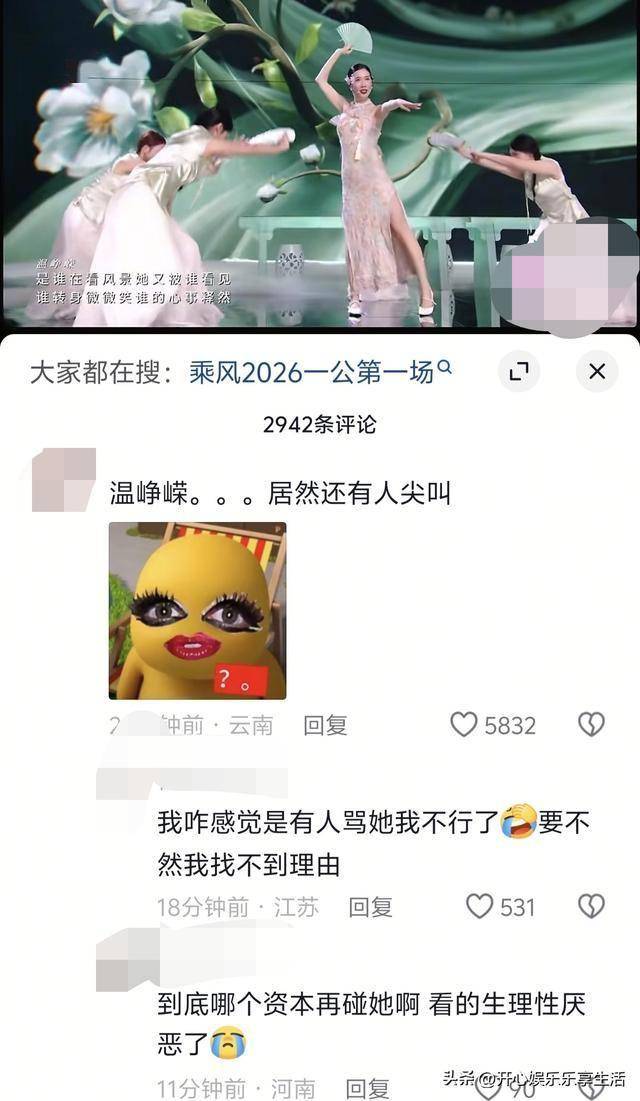Screen dimensions: 640x1101
Task: Dislike the comment from 江苏
Action: tap(591, 907)
